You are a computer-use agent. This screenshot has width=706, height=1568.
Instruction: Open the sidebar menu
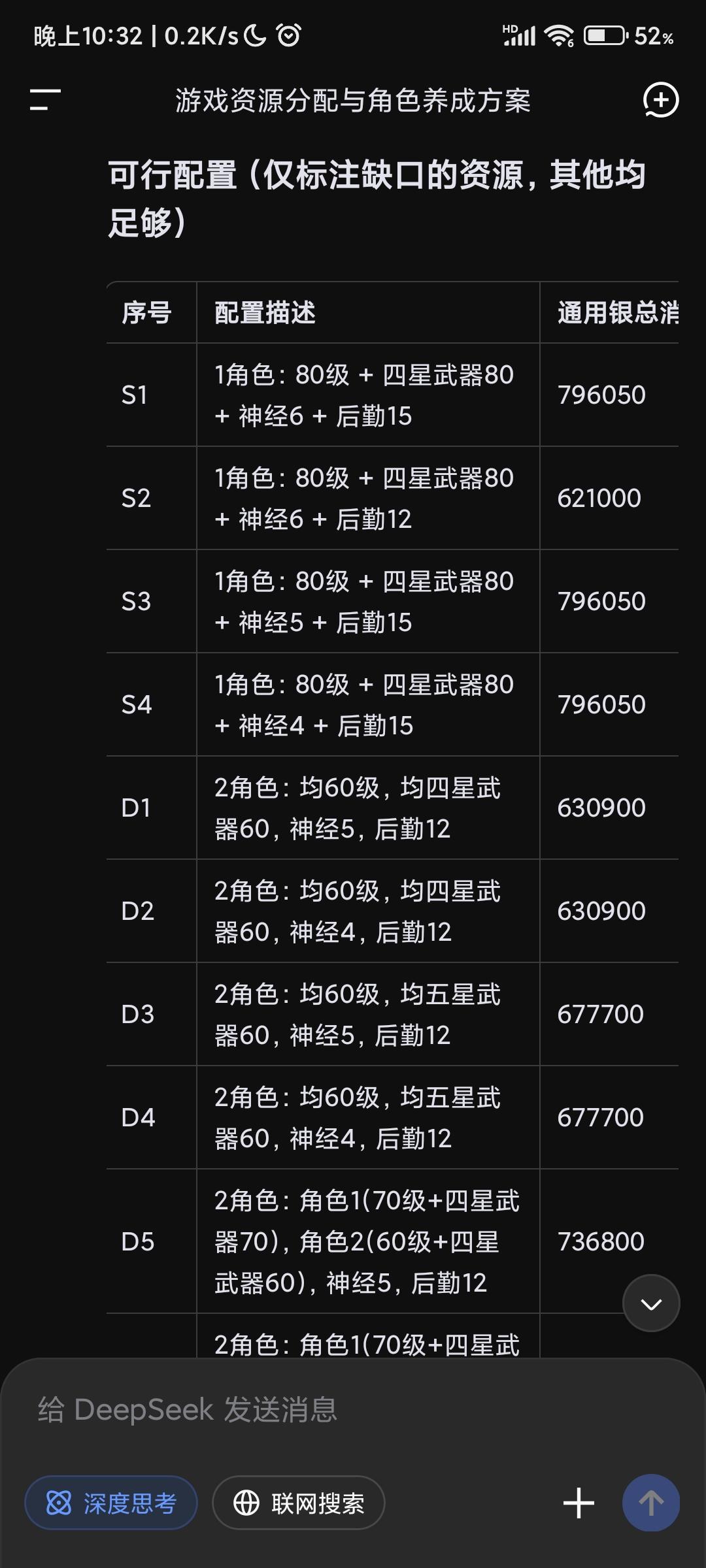tap(45, 100)
